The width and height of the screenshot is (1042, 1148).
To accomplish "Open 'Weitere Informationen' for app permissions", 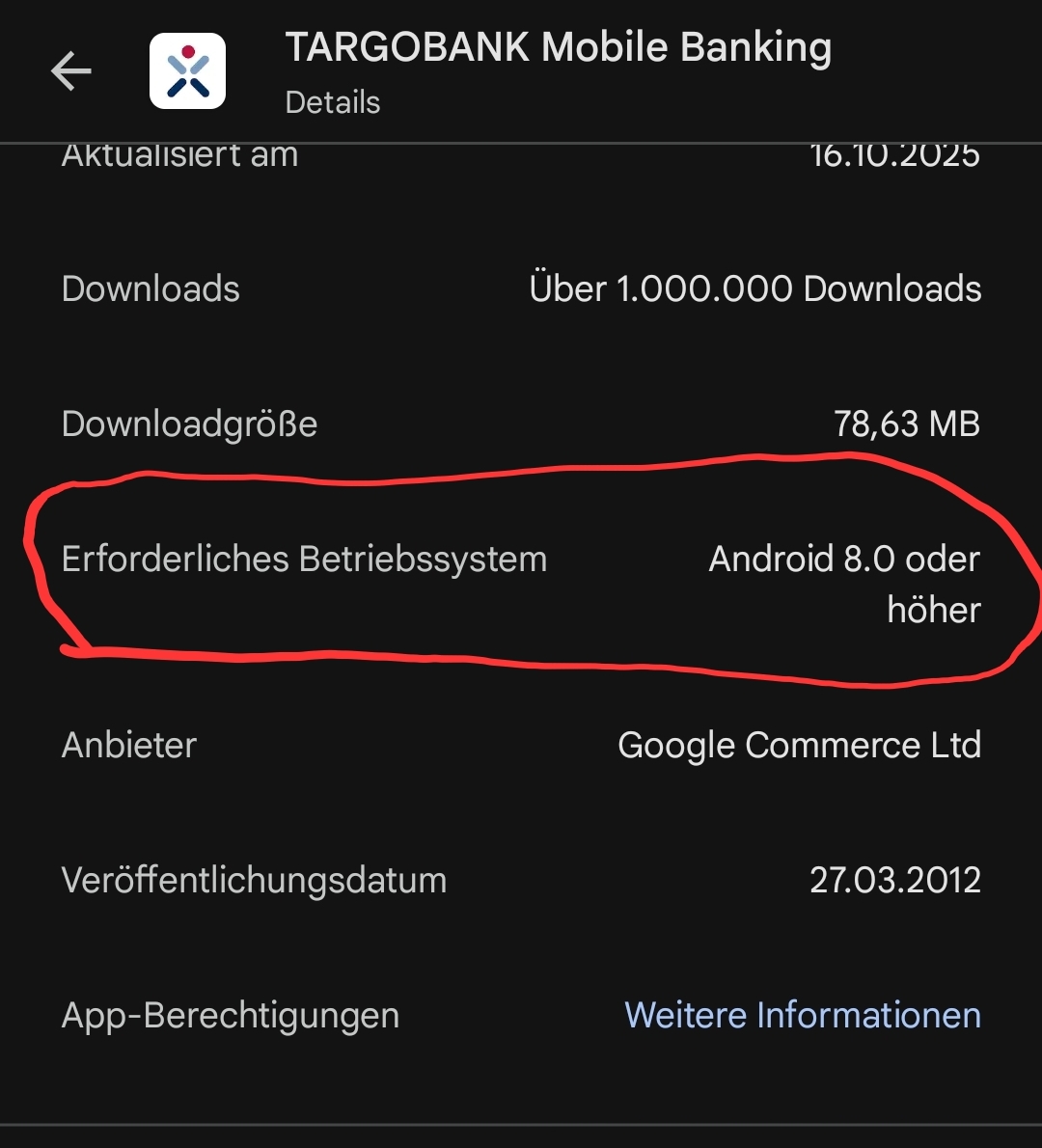I will point(804,1015).
